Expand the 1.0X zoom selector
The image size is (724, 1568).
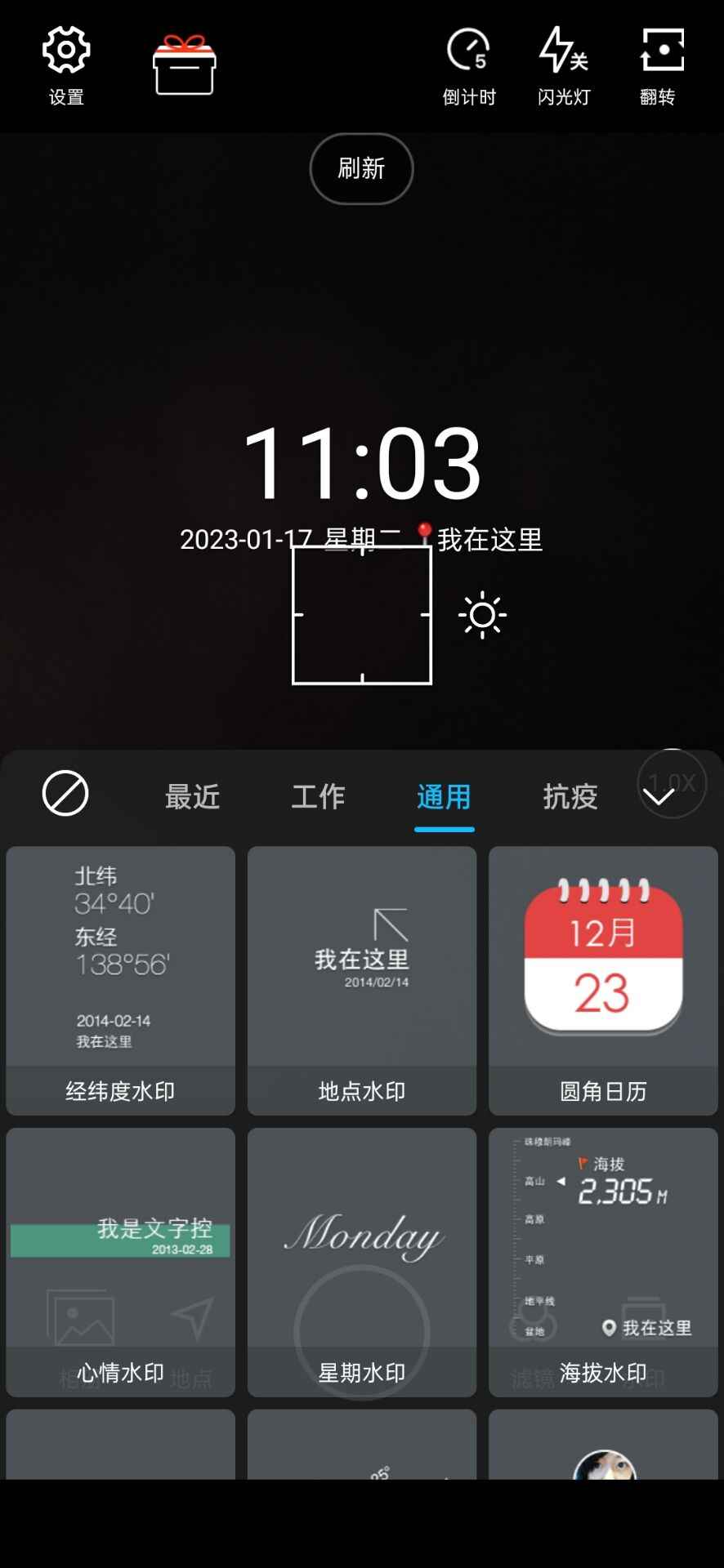(x=670, y=782)
